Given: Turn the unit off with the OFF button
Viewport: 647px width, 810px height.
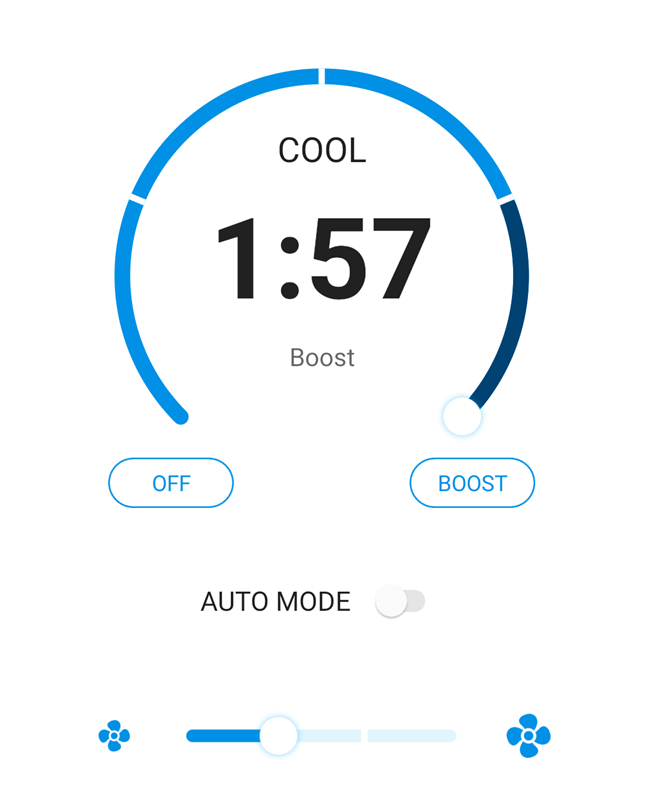Looking at the screenshot, I should click(171, 483).
